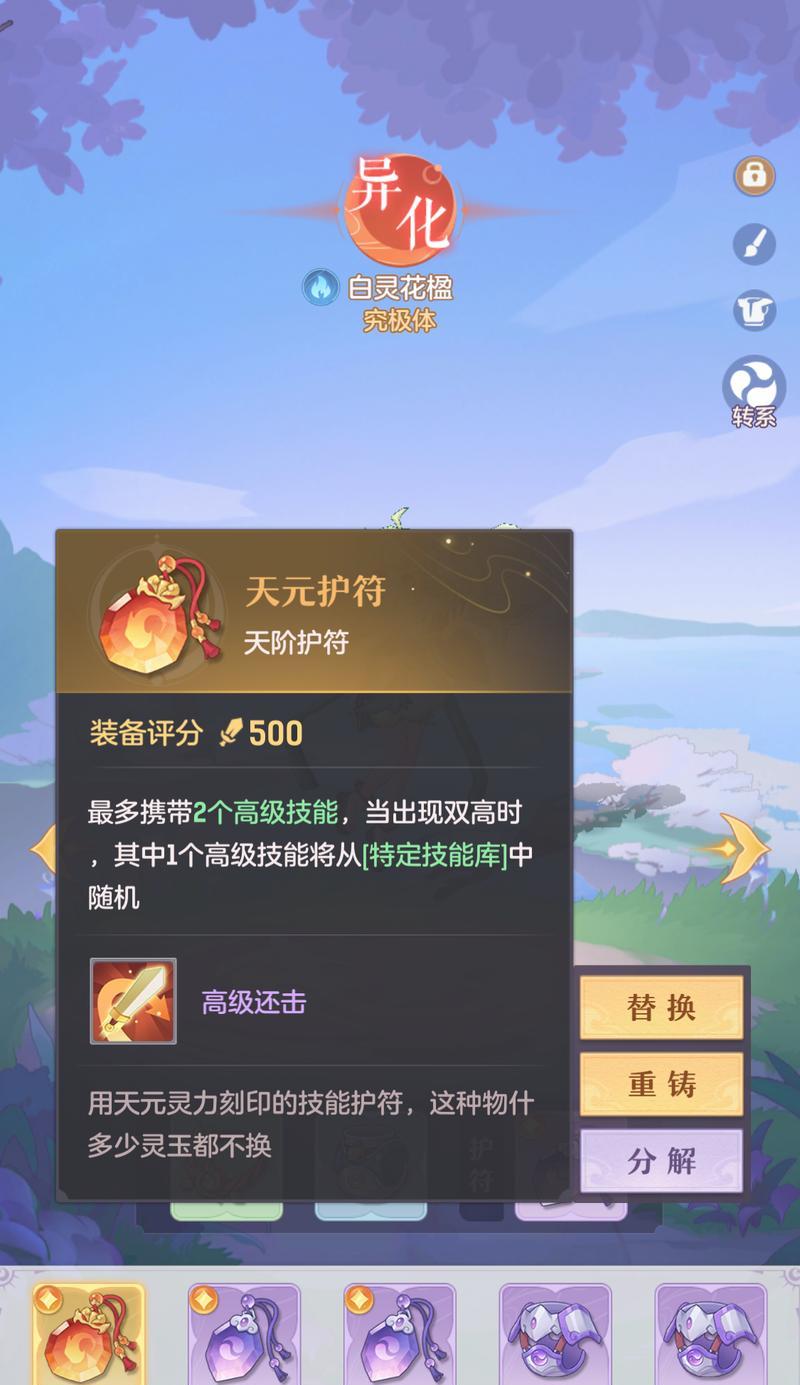Viewport: 800px width, 1385px height.
Task: Tap the 替换 replace button
Action: click(x=661, y=1007)
